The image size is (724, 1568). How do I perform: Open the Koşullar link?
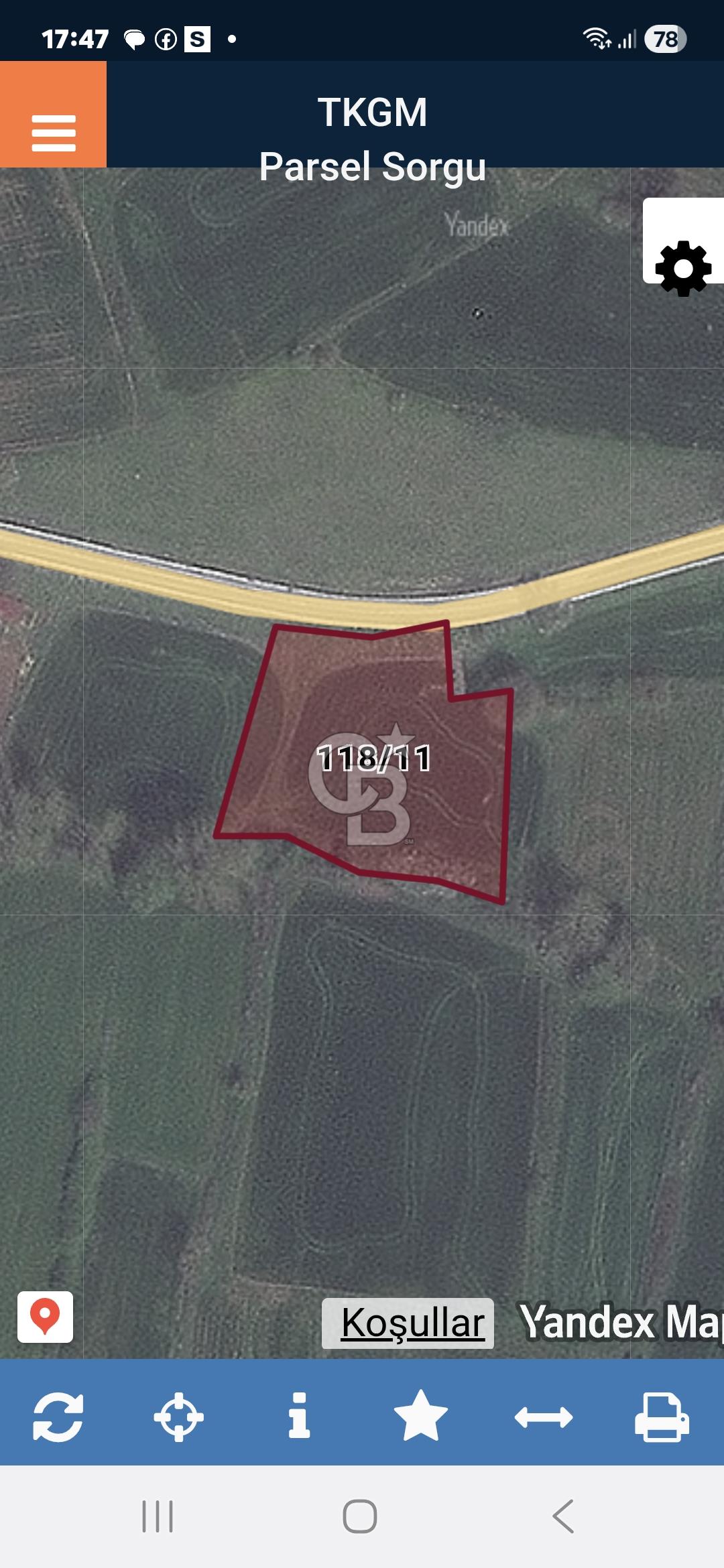[412, 1323]
